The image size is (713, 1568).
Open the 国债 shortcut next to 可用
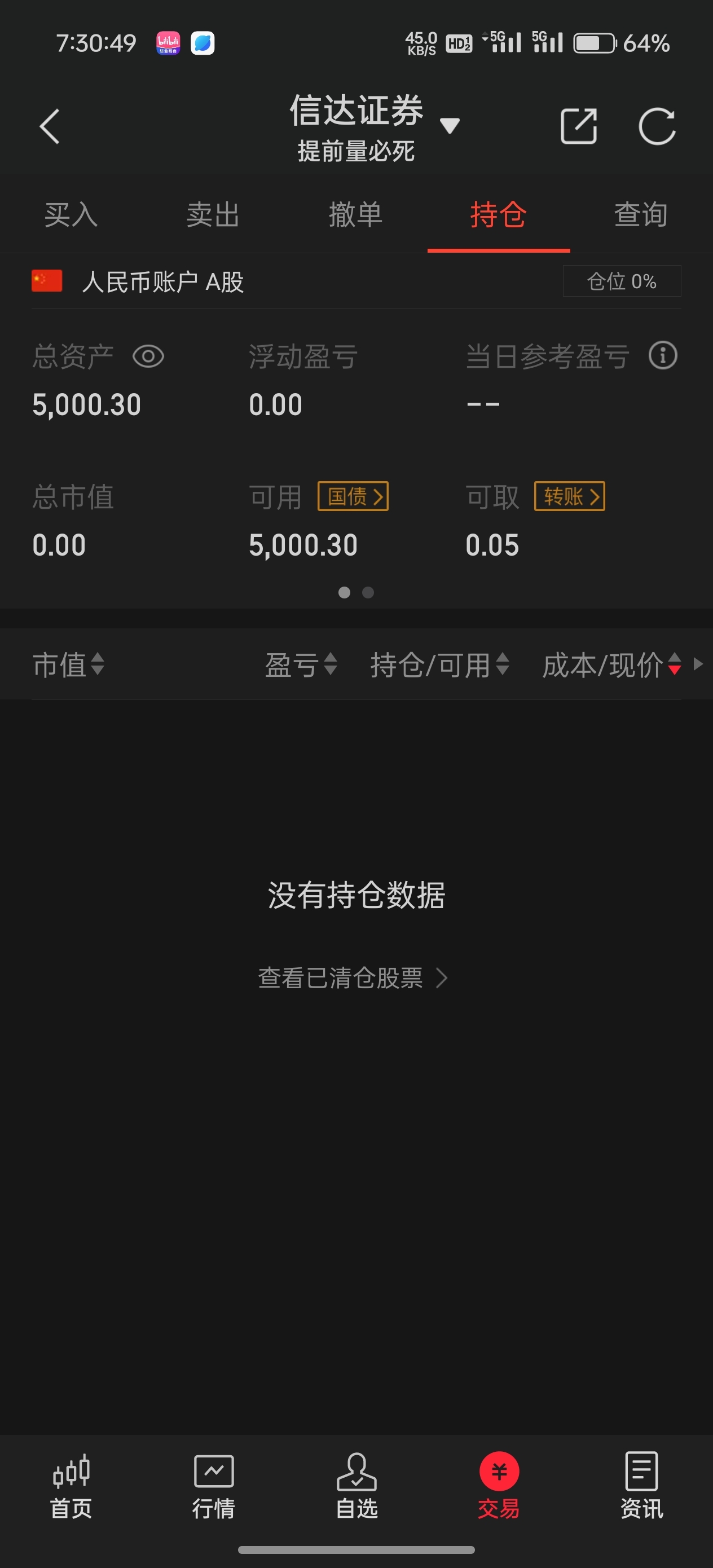click(353, 497)
